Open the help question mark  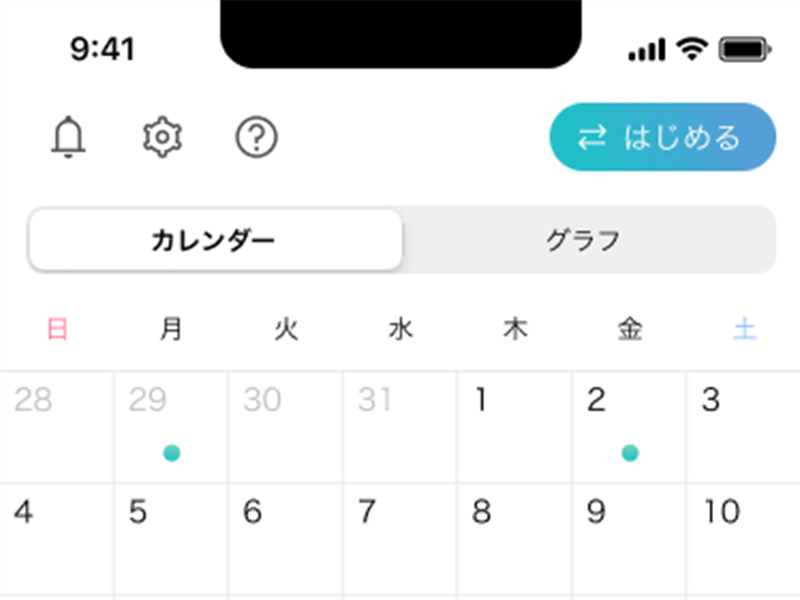(x=257, y=137)
